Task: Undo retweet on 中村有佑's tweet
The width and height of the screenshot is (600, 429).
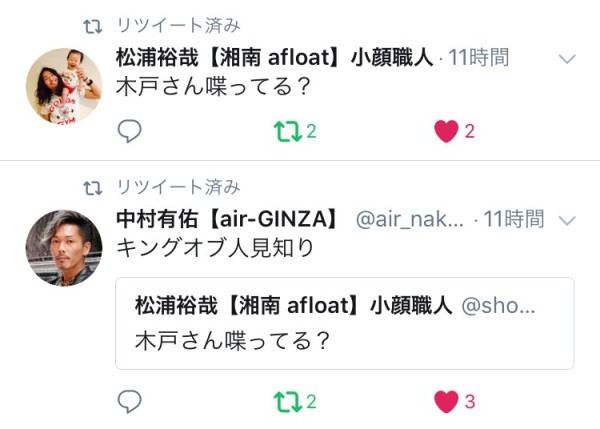Action: click(x=287, y=402)
